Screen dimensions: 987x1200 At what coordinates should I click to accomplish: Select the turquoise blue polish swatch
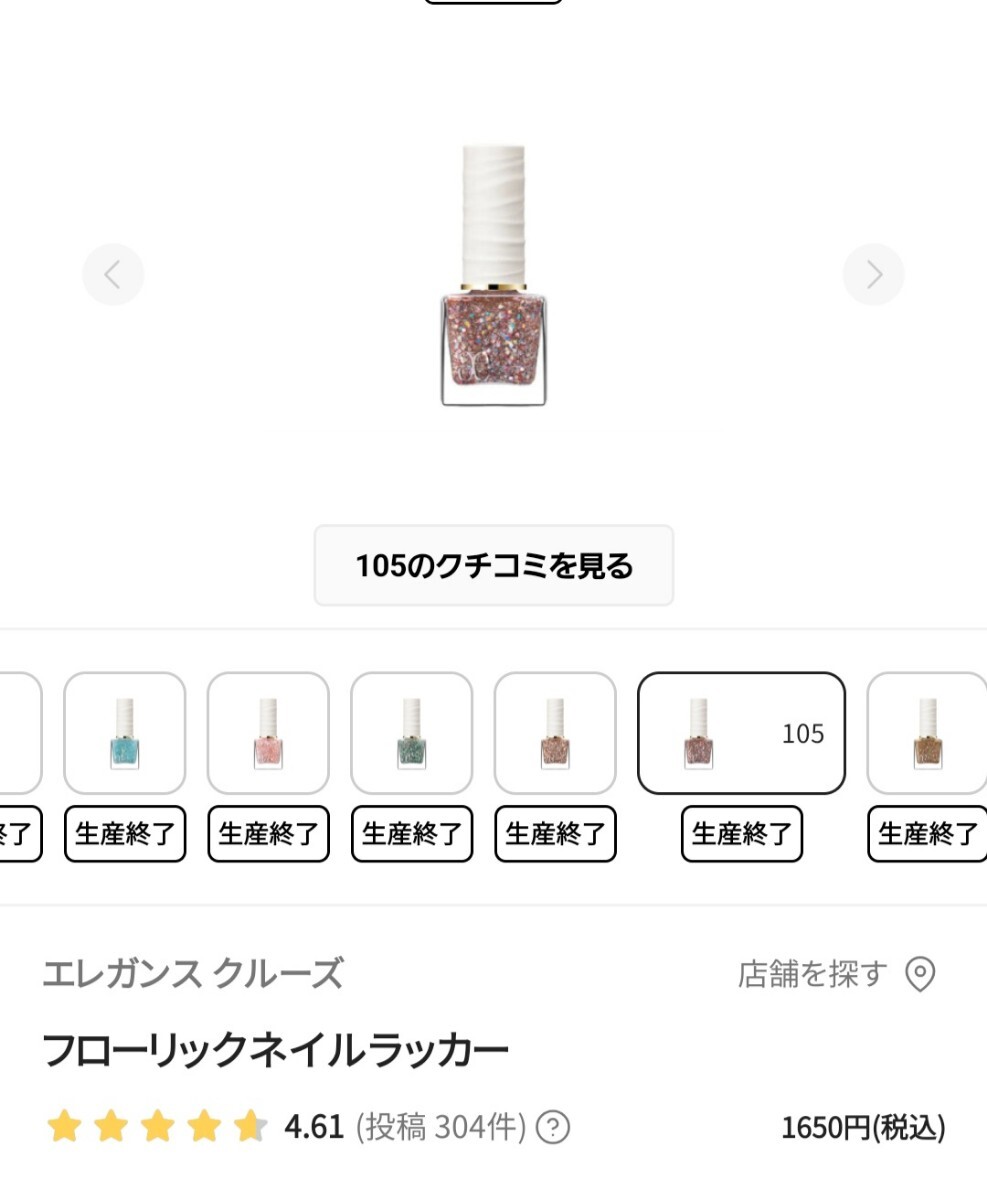click(125, 733)
